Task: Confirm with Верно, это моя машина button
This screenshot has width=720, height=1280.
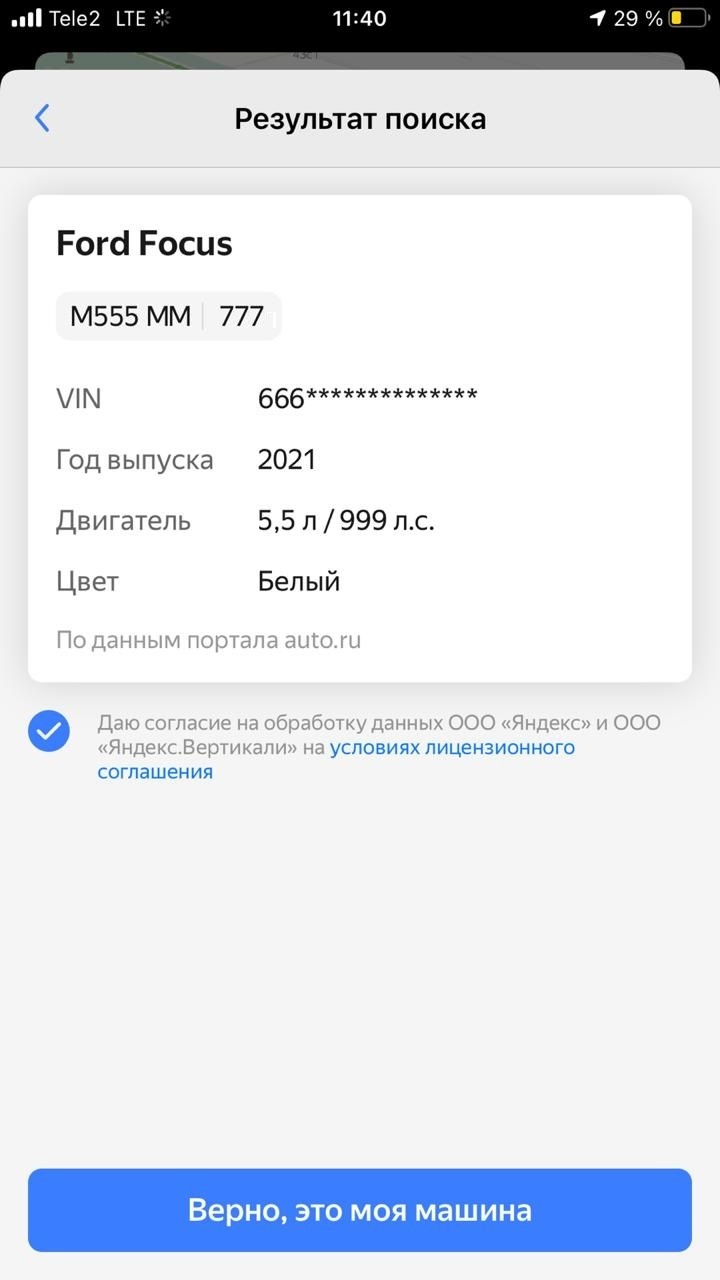Action: (x=360, y=1210)
